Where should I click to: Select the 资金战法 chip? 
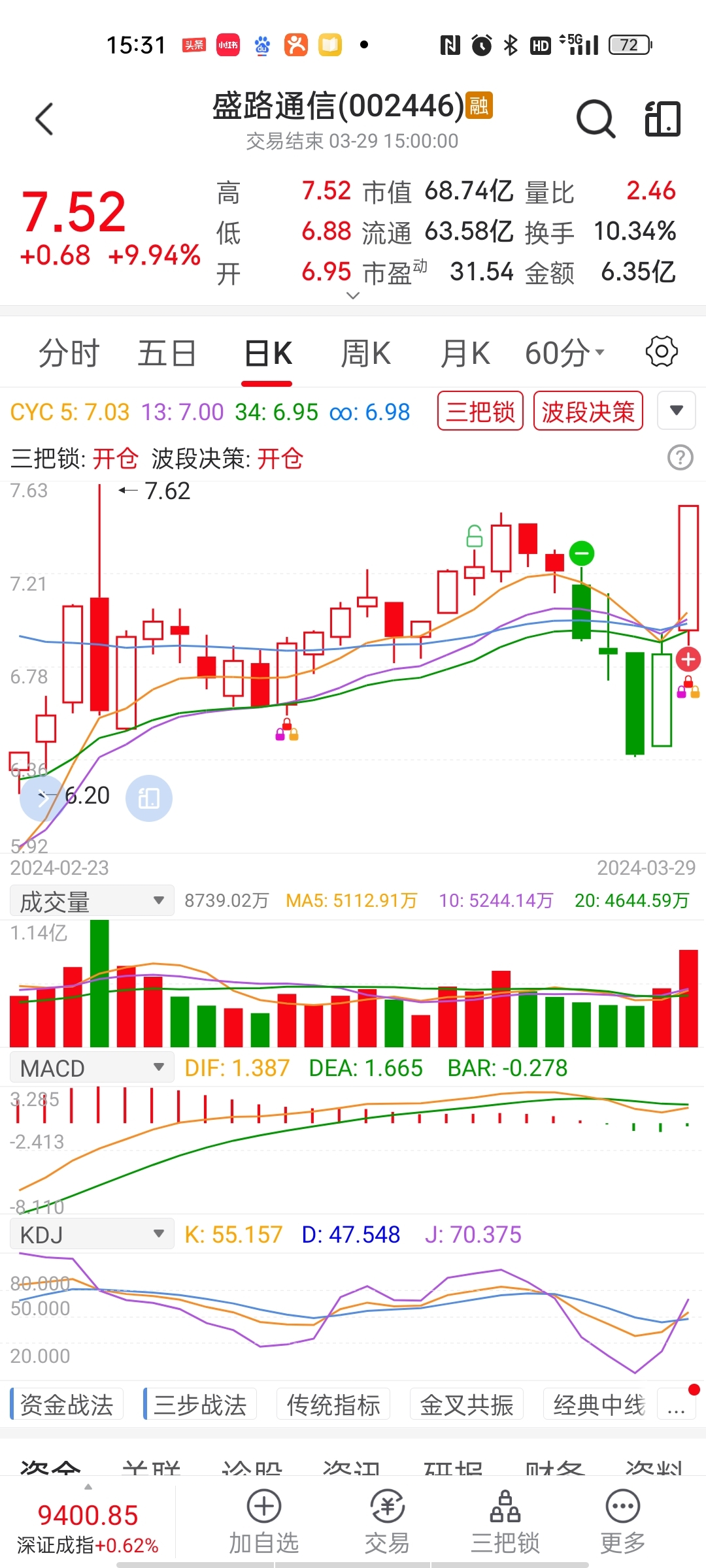[x=67, y=1404]
